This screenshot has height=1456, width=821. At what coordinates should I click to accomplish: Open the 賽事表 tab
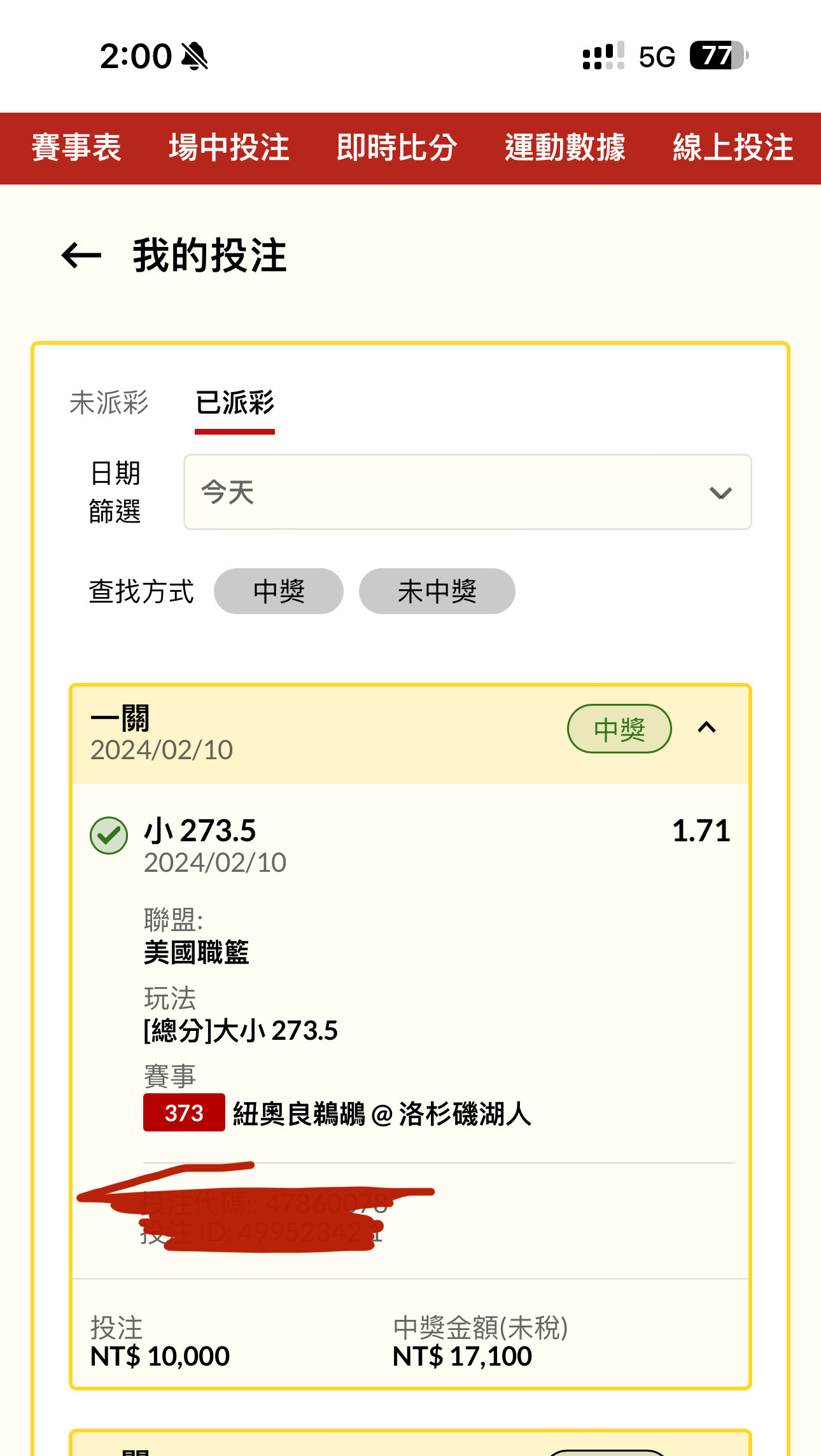[76, 148]
